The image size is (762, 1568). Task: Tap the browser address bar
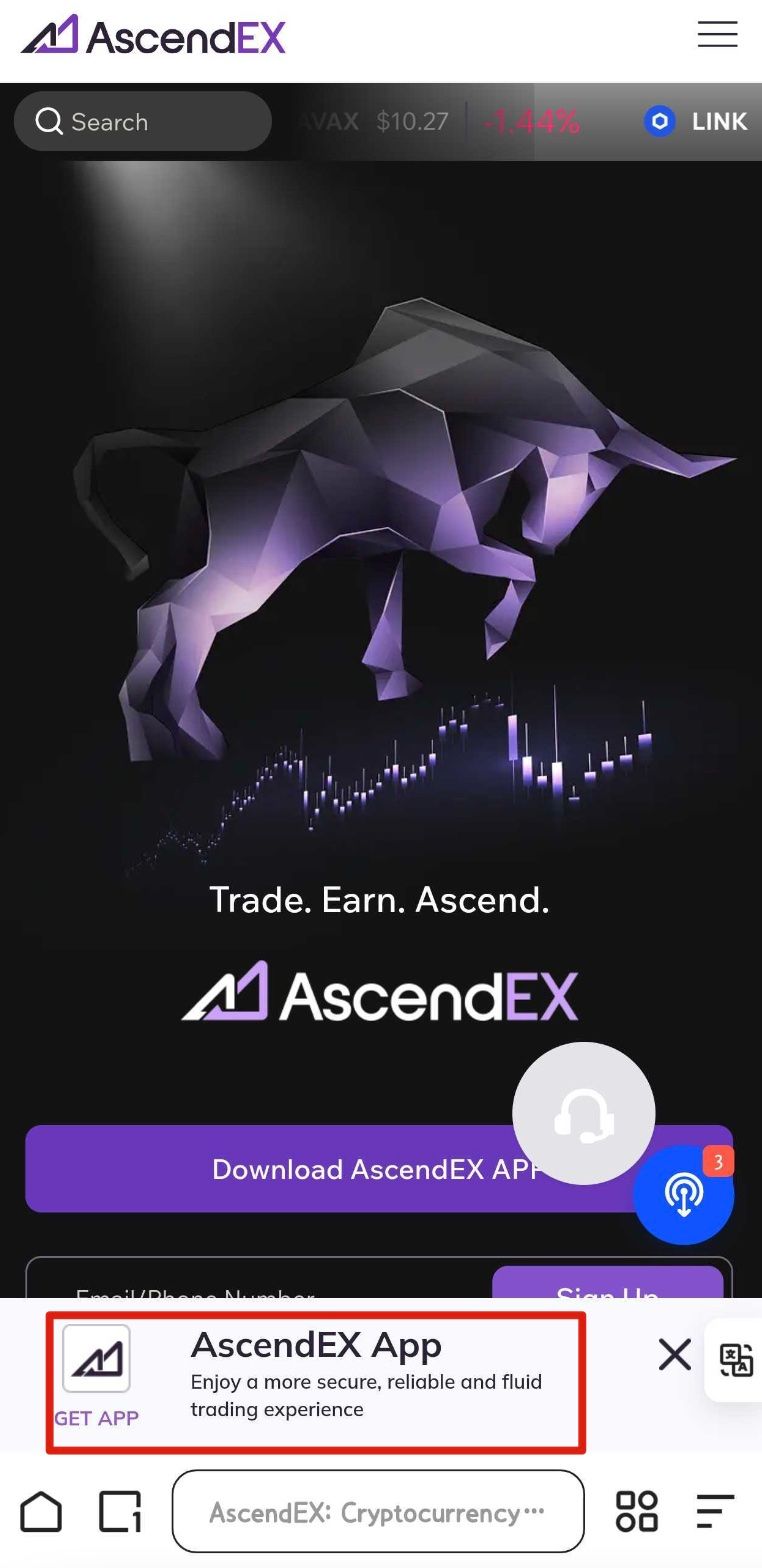377,1512
